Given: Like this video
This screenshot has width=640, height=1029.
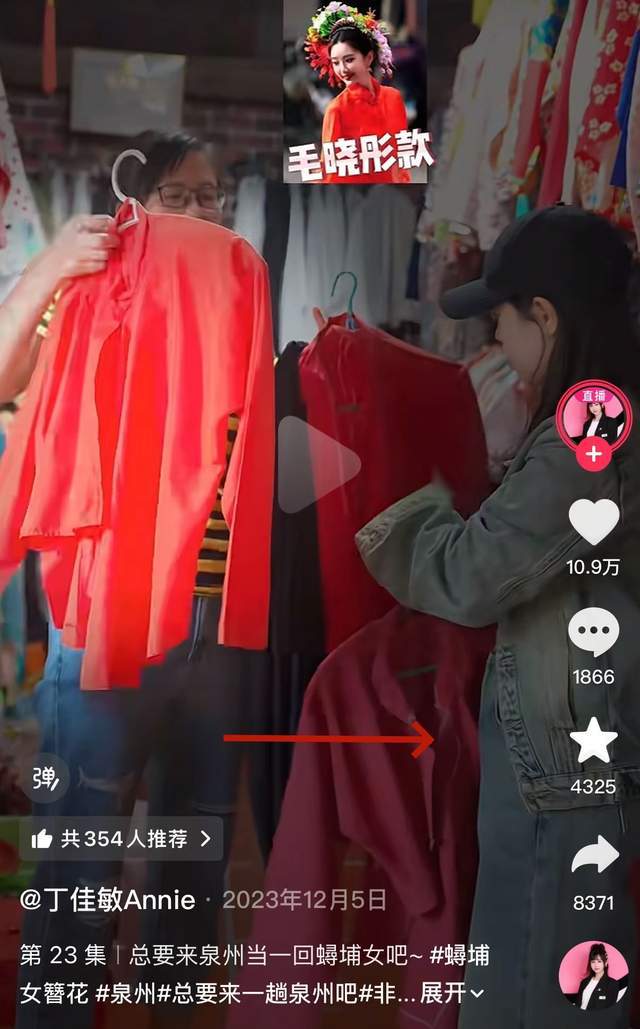Looking at the screenshot, I should coord(593,523).
